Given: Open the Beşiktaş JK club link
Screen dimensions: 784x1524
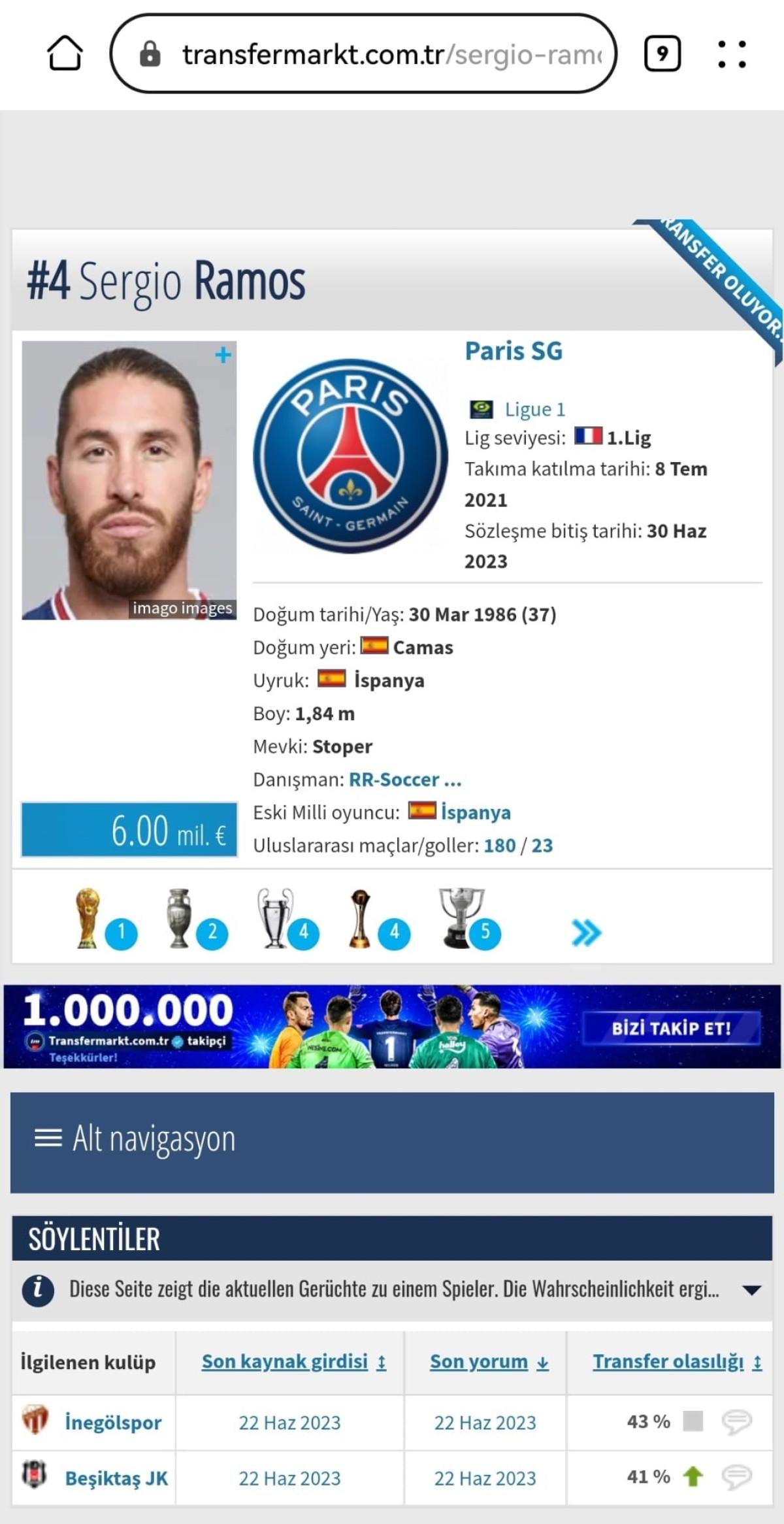Looking at the screenshot, I should click(x=116, y=1478).
